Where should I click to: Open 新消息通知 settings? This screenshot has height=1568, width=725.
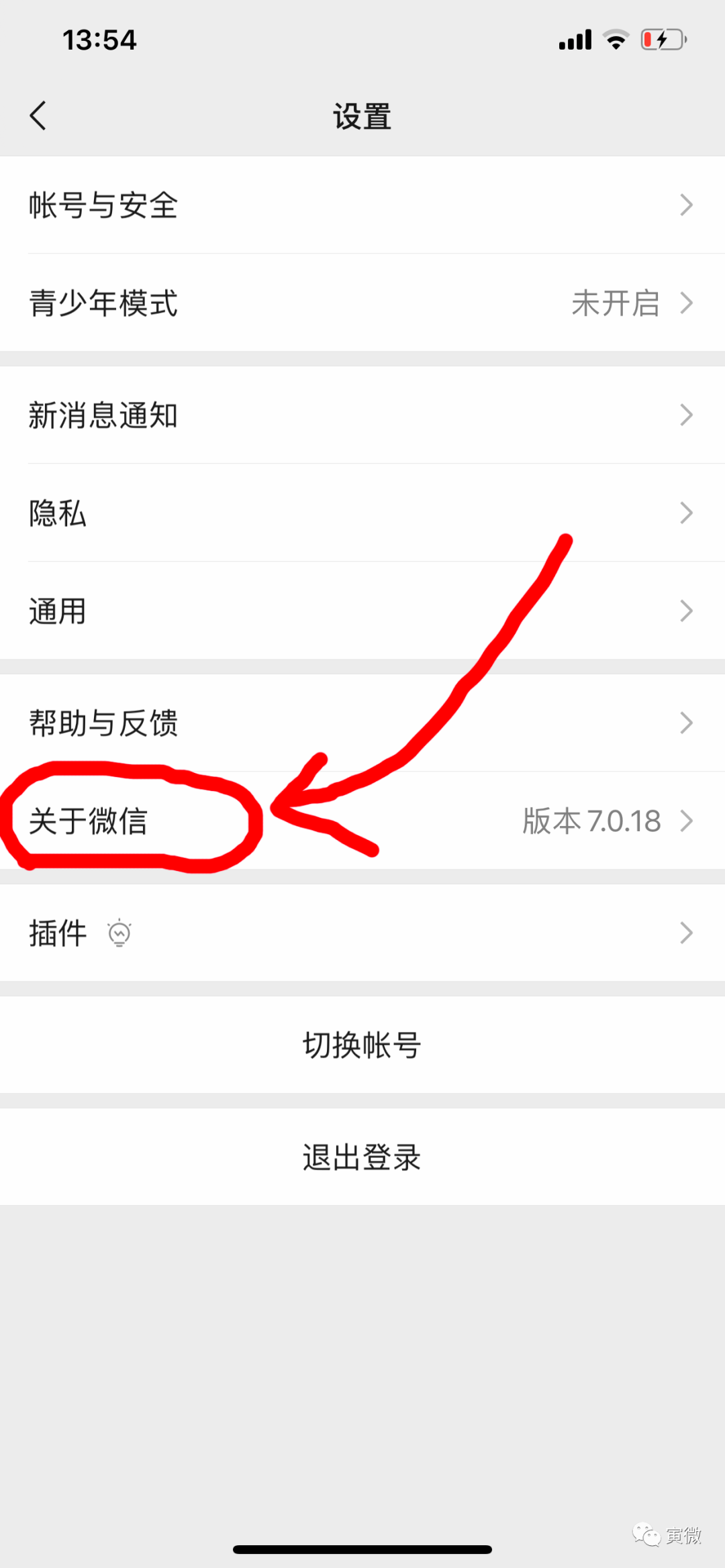point(362,415)
